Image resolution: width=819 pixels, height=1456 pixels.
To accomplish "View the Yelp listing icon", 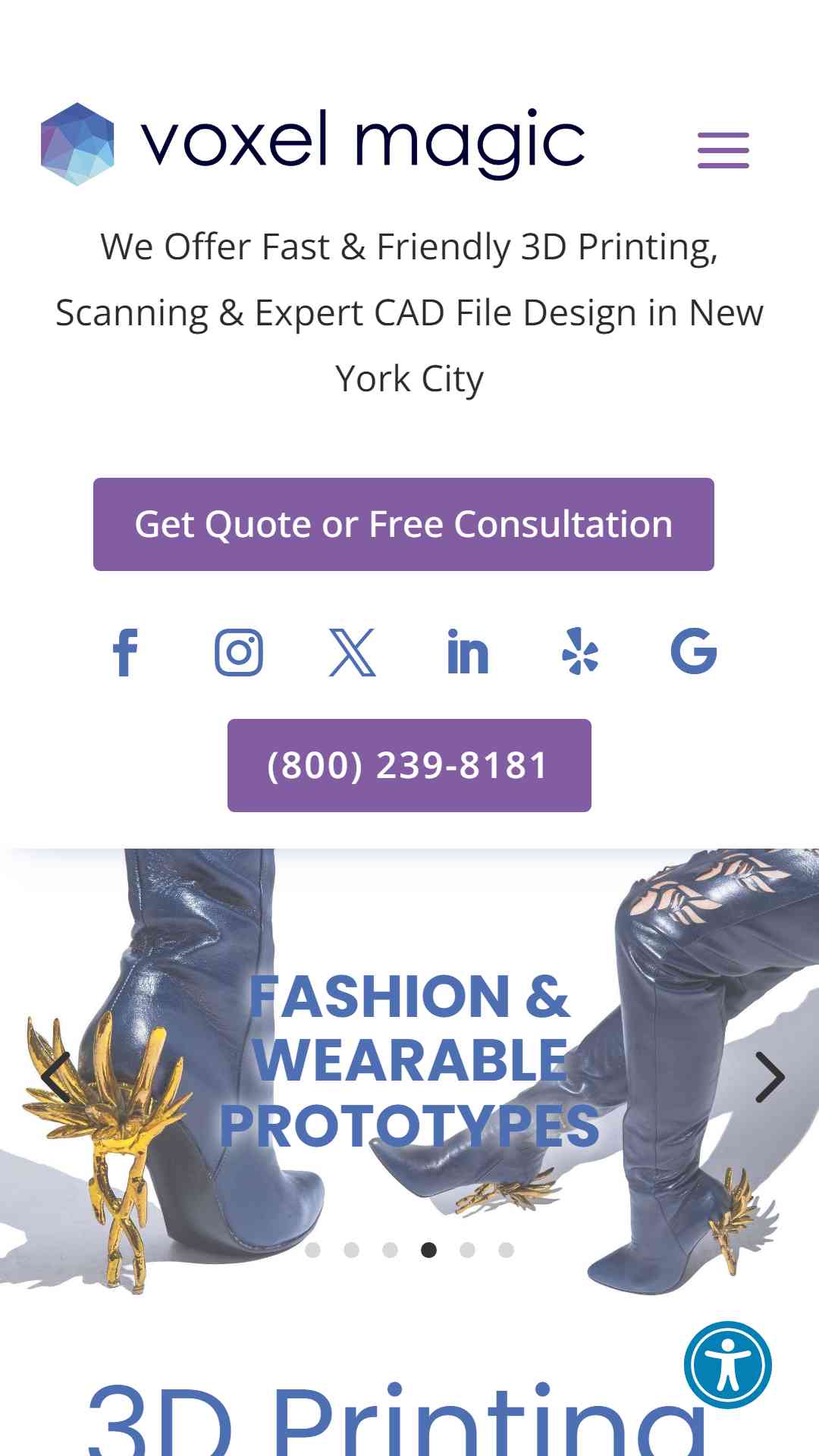I will click(x=580, y=651).
